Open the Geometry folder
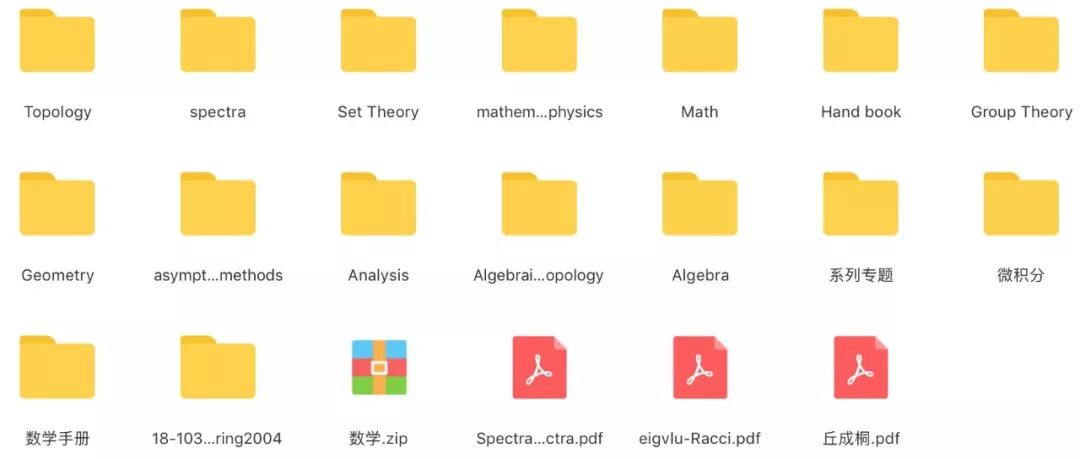Screen dimensions: 1080x459 (57, 205)
